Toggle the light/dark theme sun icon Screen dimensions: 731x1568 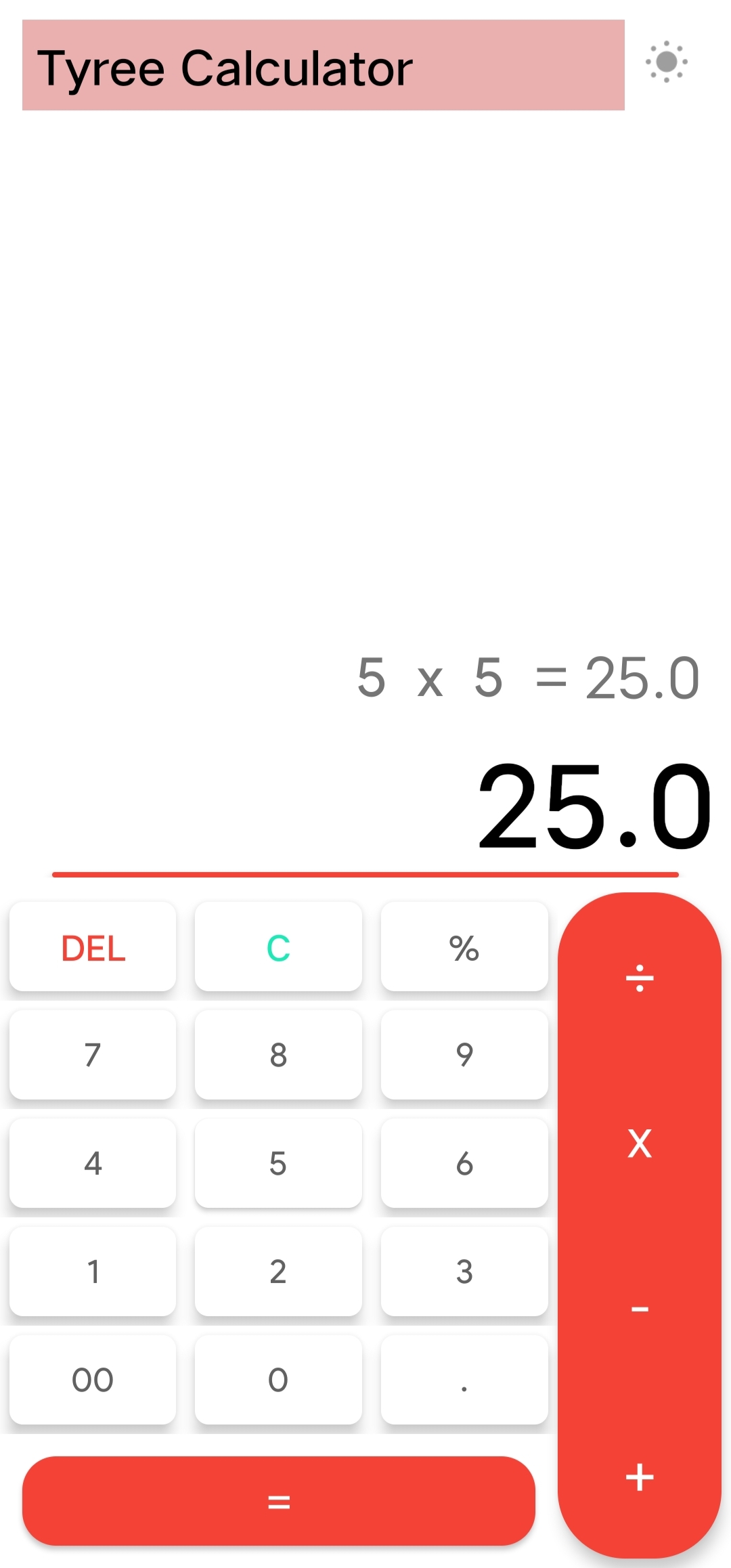point(667,62)
